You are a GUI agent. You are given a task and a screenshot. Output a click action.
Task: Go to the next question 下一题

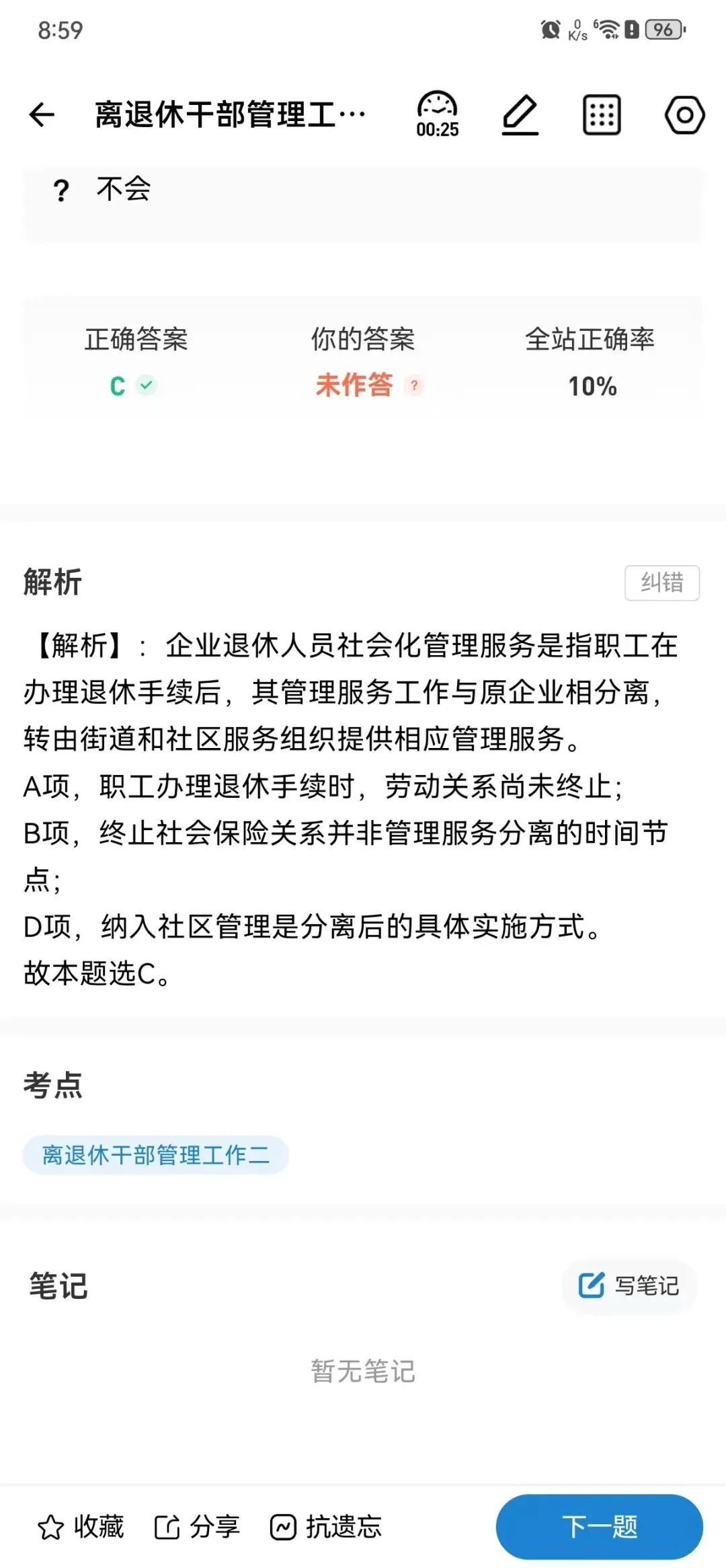[600, 1526]
